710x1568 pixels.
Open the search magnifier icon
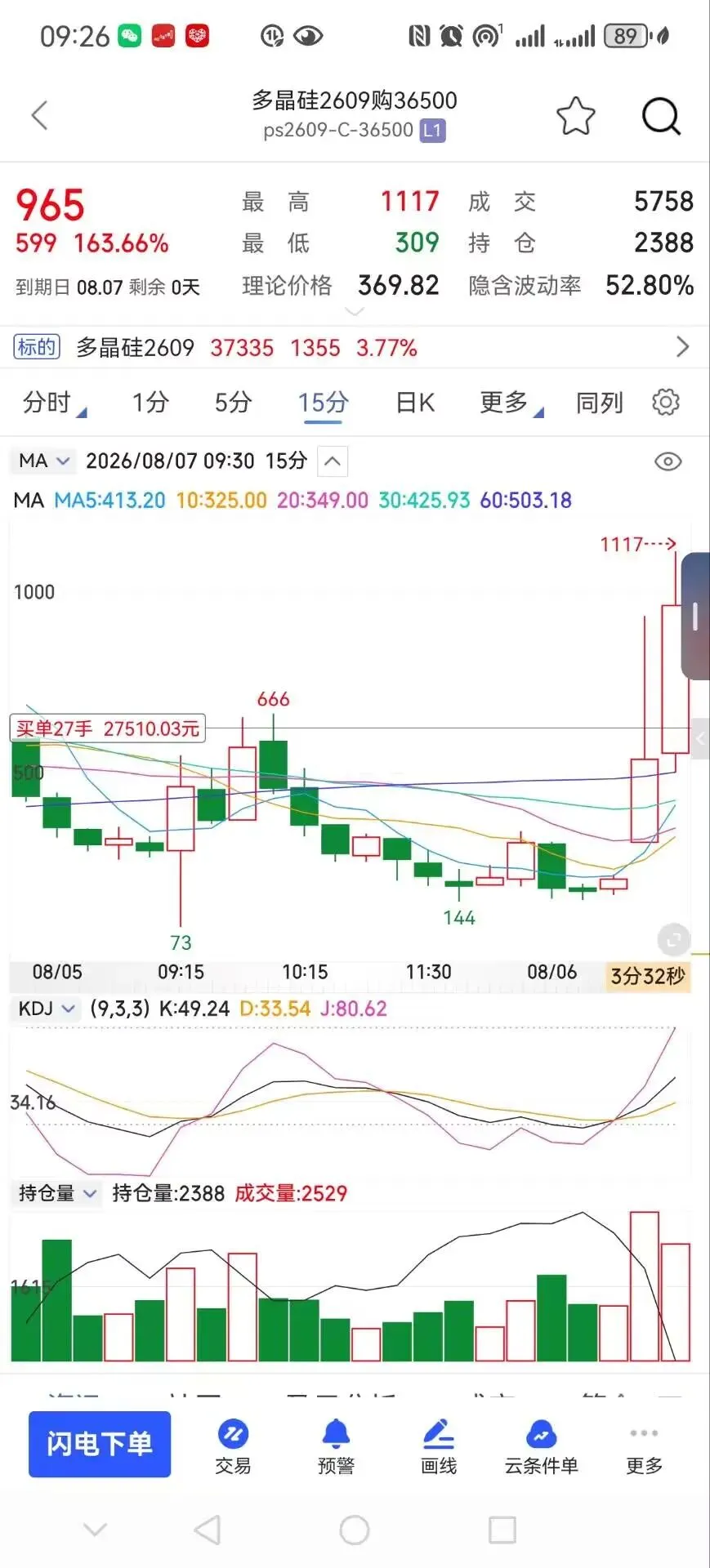[x=661, y=116]
